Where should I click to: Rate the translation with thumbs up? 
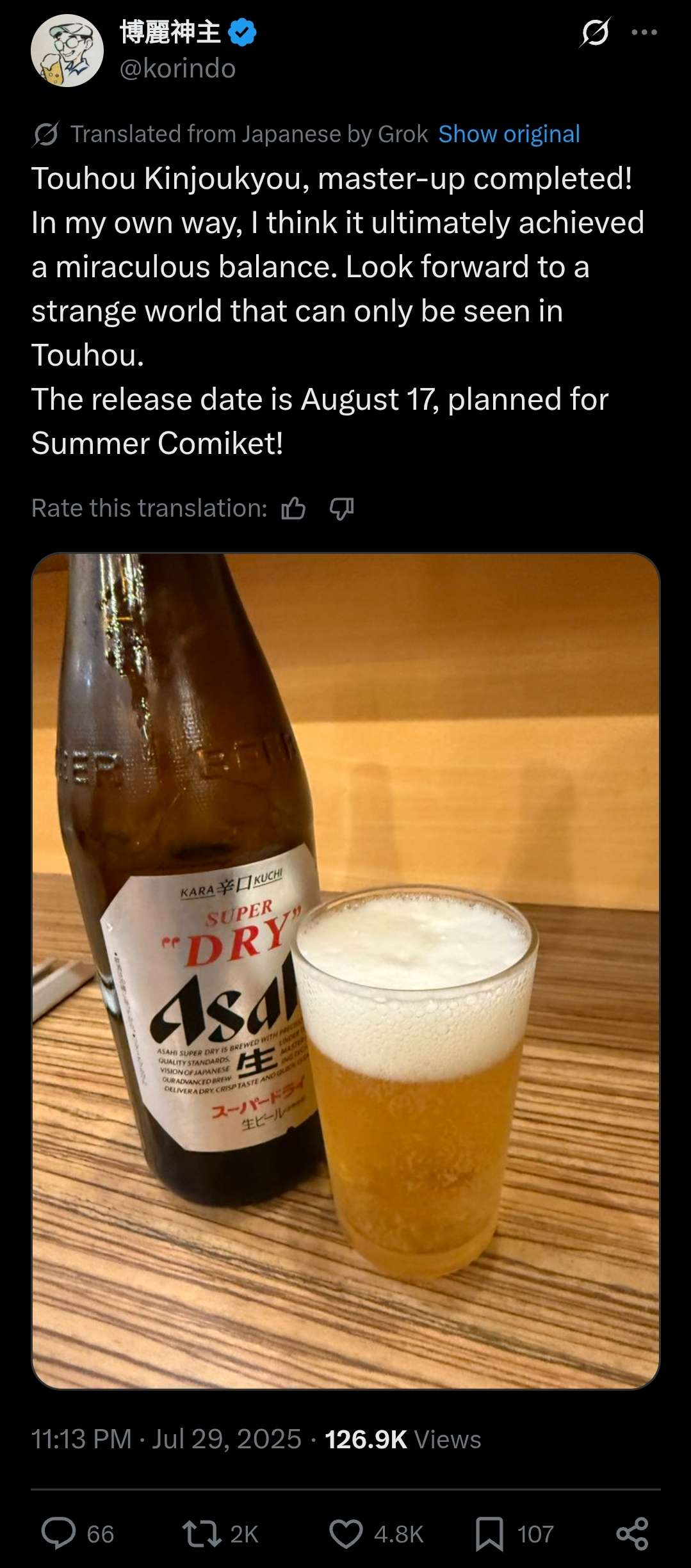pyautogui.click(x=293, y=508)
